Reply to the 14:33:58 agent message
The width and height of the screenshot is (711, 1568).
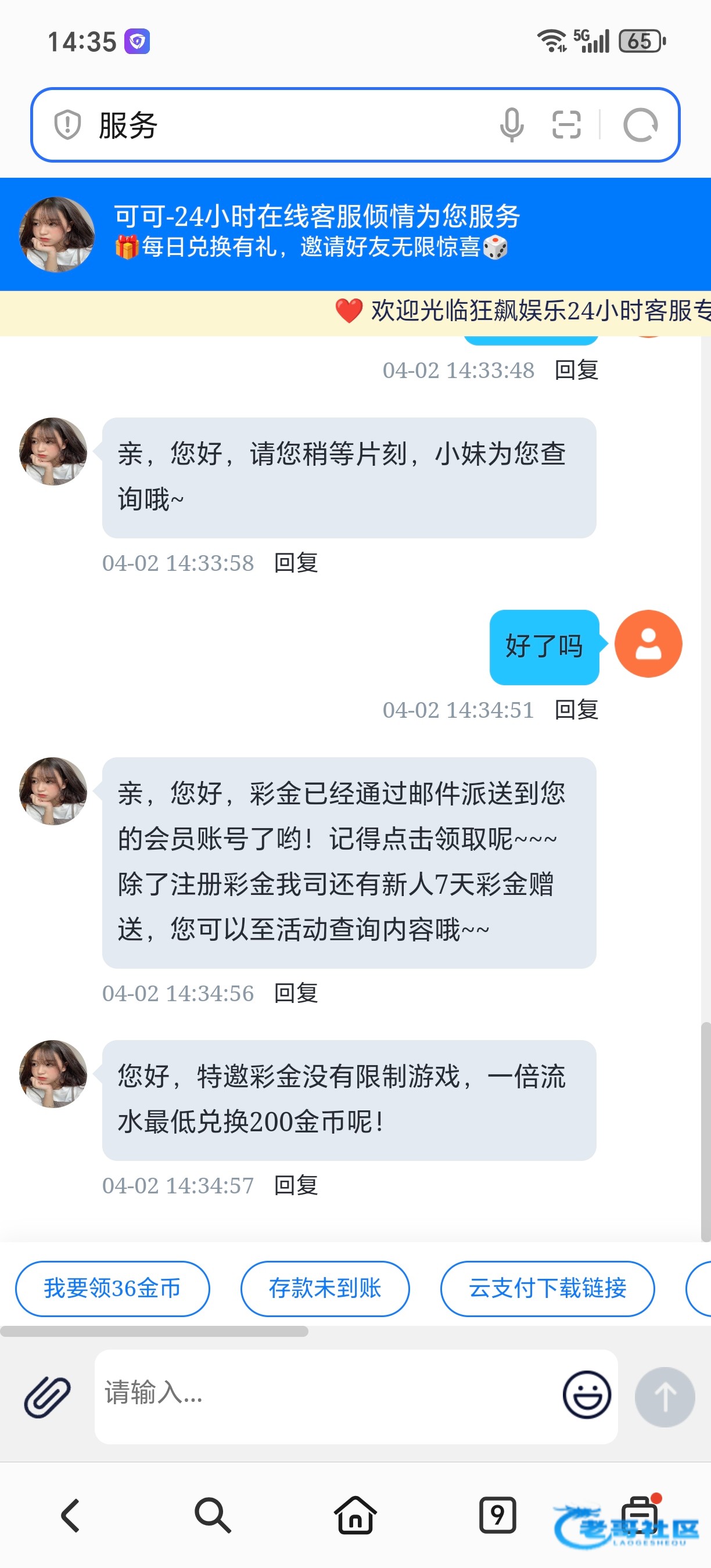coord(296,563)
